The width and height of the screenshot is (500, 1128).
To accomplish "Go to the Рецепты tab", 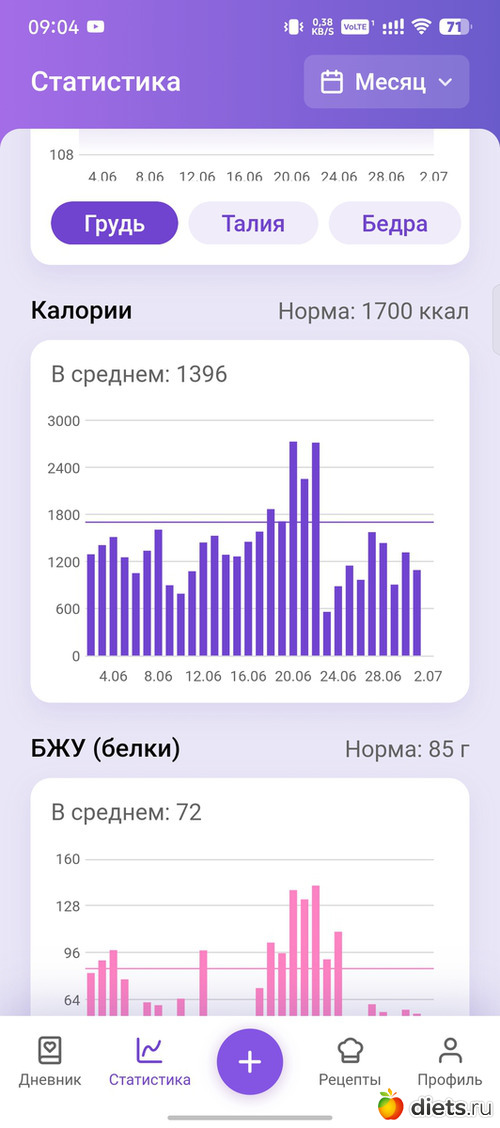I will click(x=350, y=1061).
